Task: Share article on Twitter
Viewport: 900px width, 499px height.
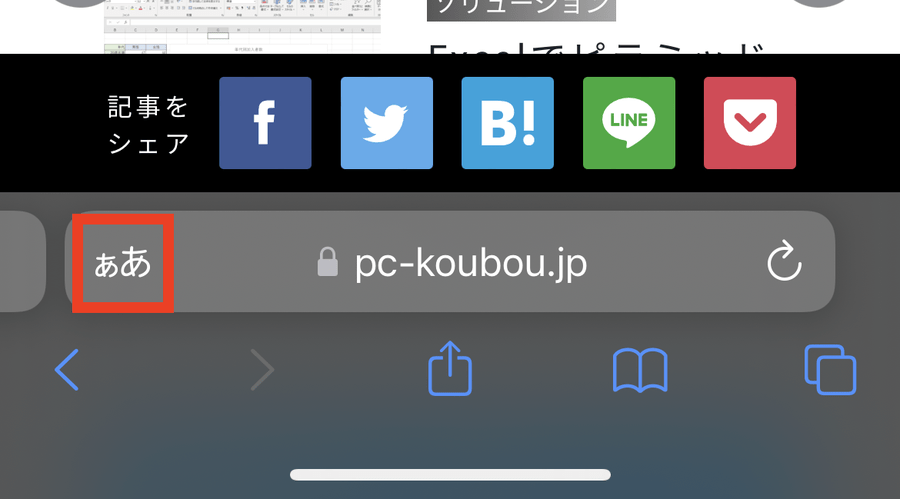Action: (x=387, y=123)
